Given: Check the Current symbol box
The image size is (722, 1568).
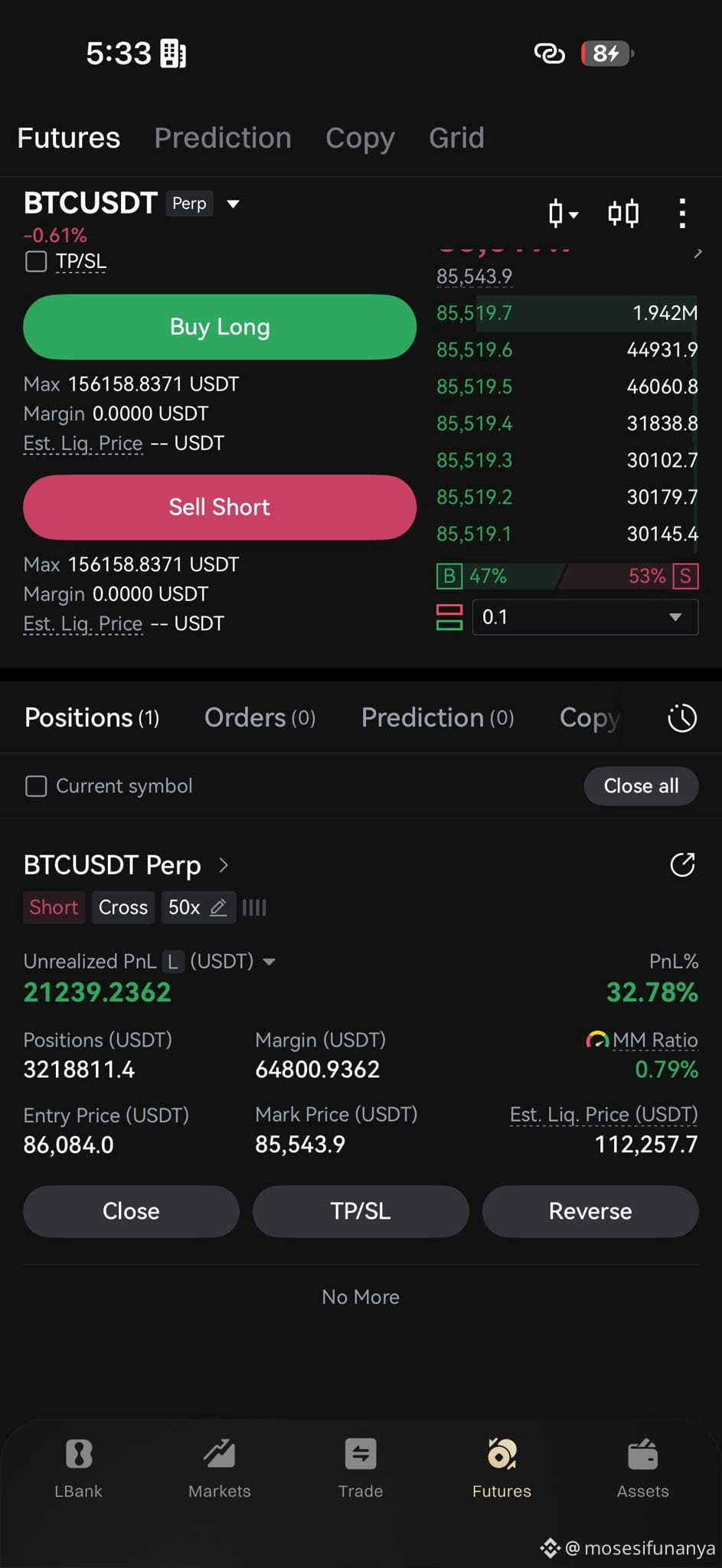Looking at the screenshot, I should pyautogui.click(x=36, y=786).
